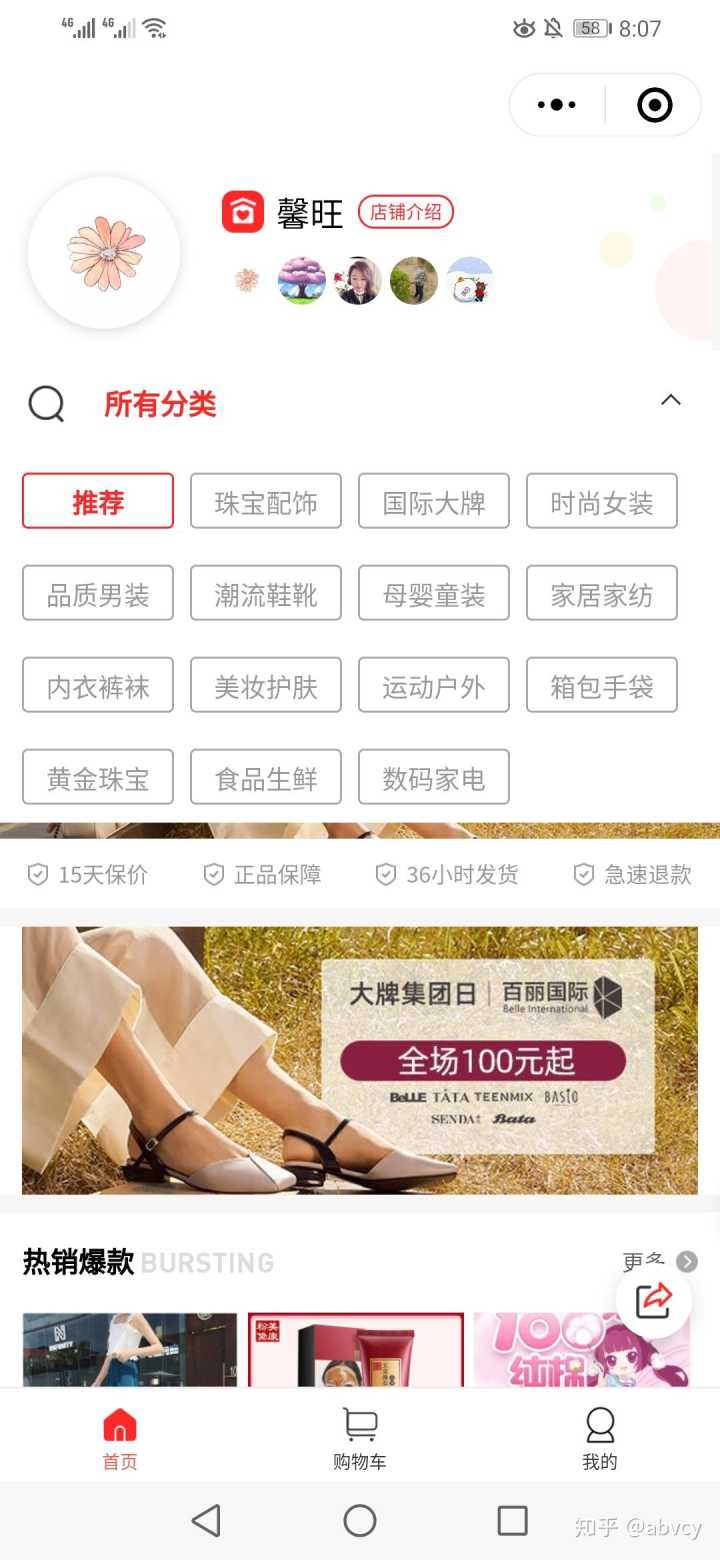Browse the 时尚女装 category
The image size is (720, 1560).
pyautogui.click(x=602, y=501)
